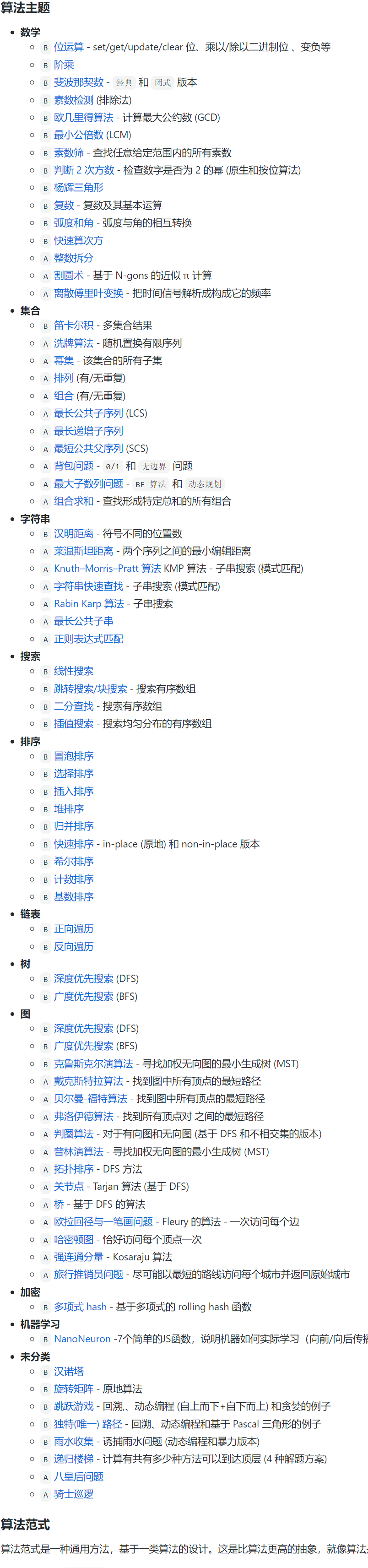368x1568 pixels.
Task: Open the 最长公共子串 link
Action: tap(83, 622)
